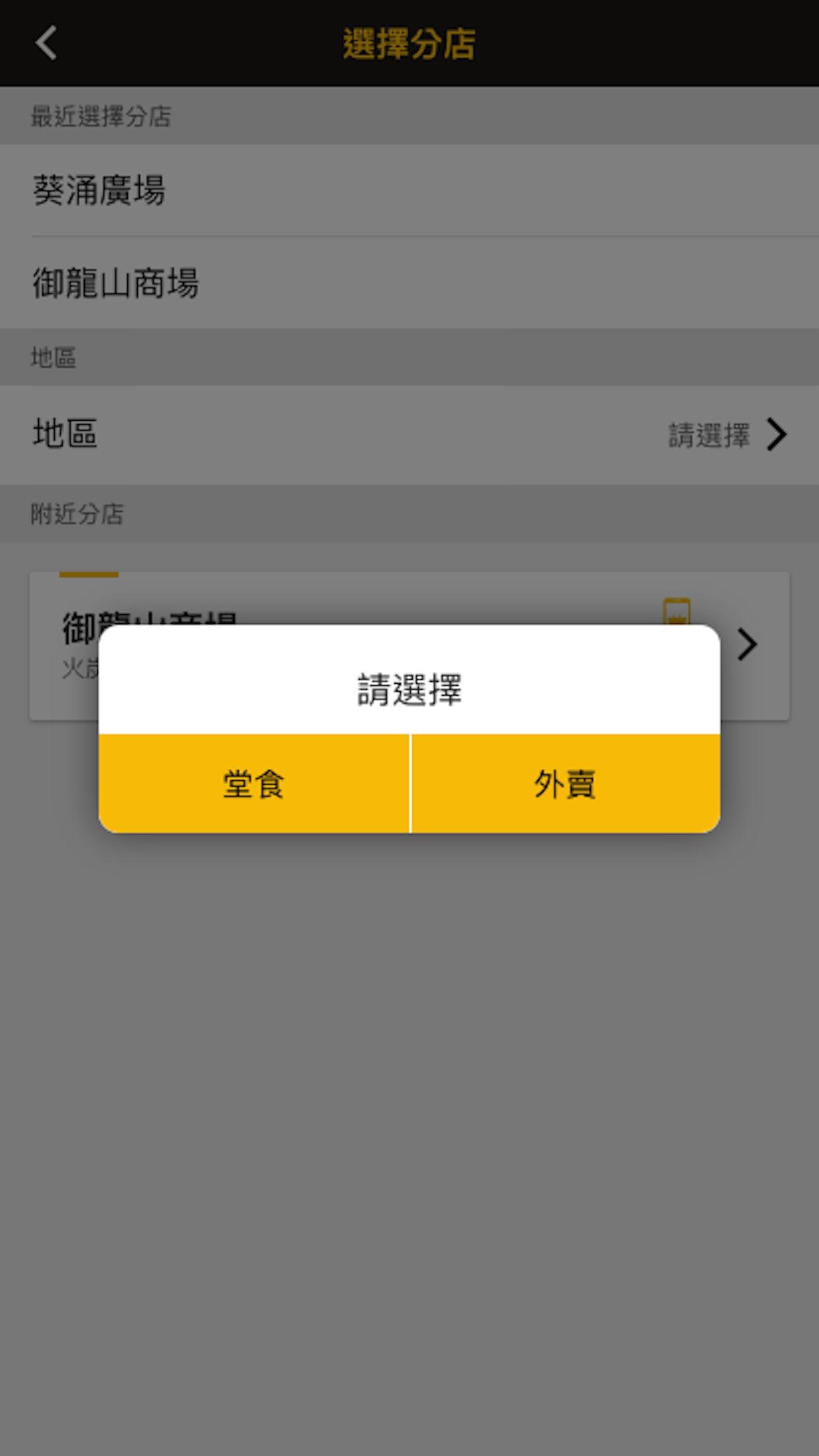
Task: Expand the 地區 region selector via 請選擇
Action: [709, 434]
